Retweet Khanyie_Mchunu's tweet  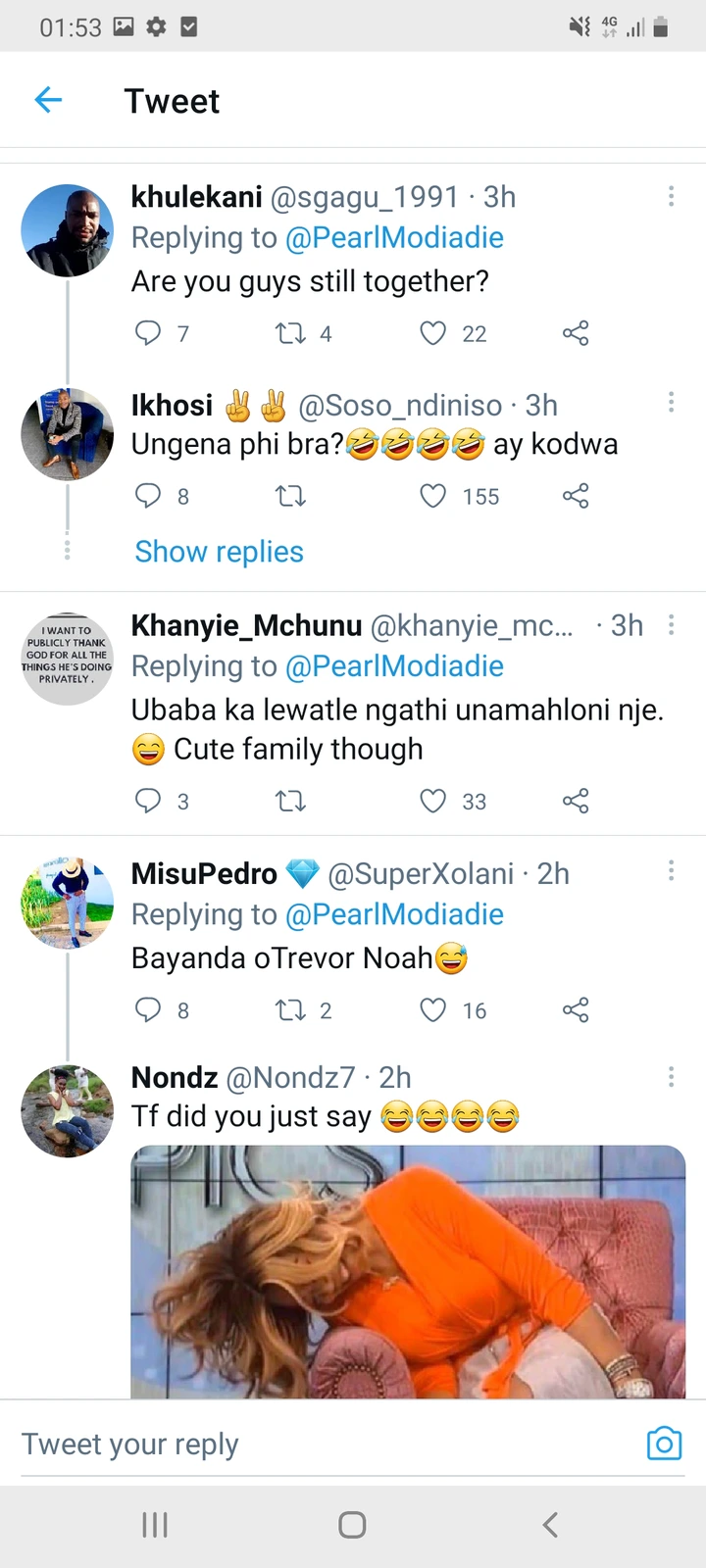[290, 801]
